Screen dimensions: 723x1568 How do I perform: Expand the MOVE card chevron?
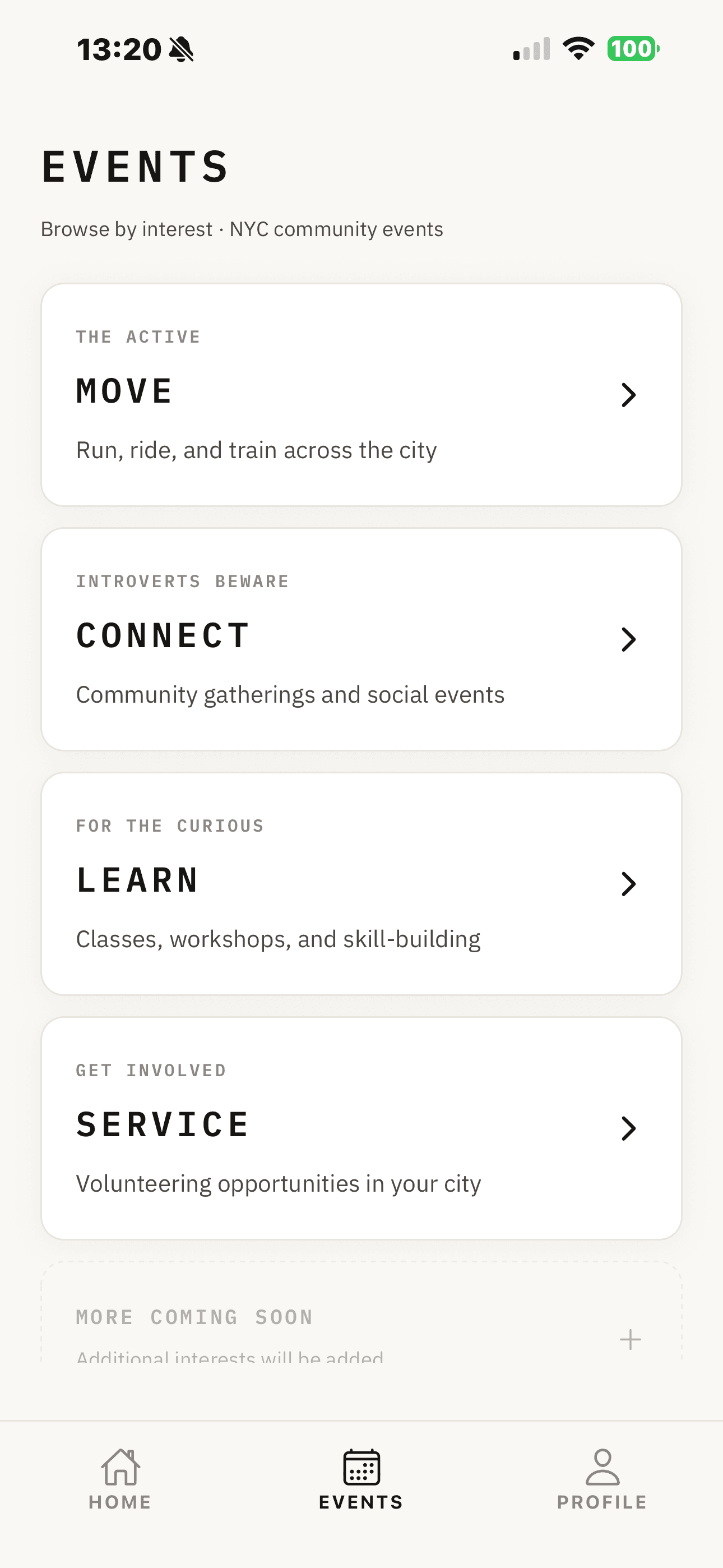tap(630, 394)
